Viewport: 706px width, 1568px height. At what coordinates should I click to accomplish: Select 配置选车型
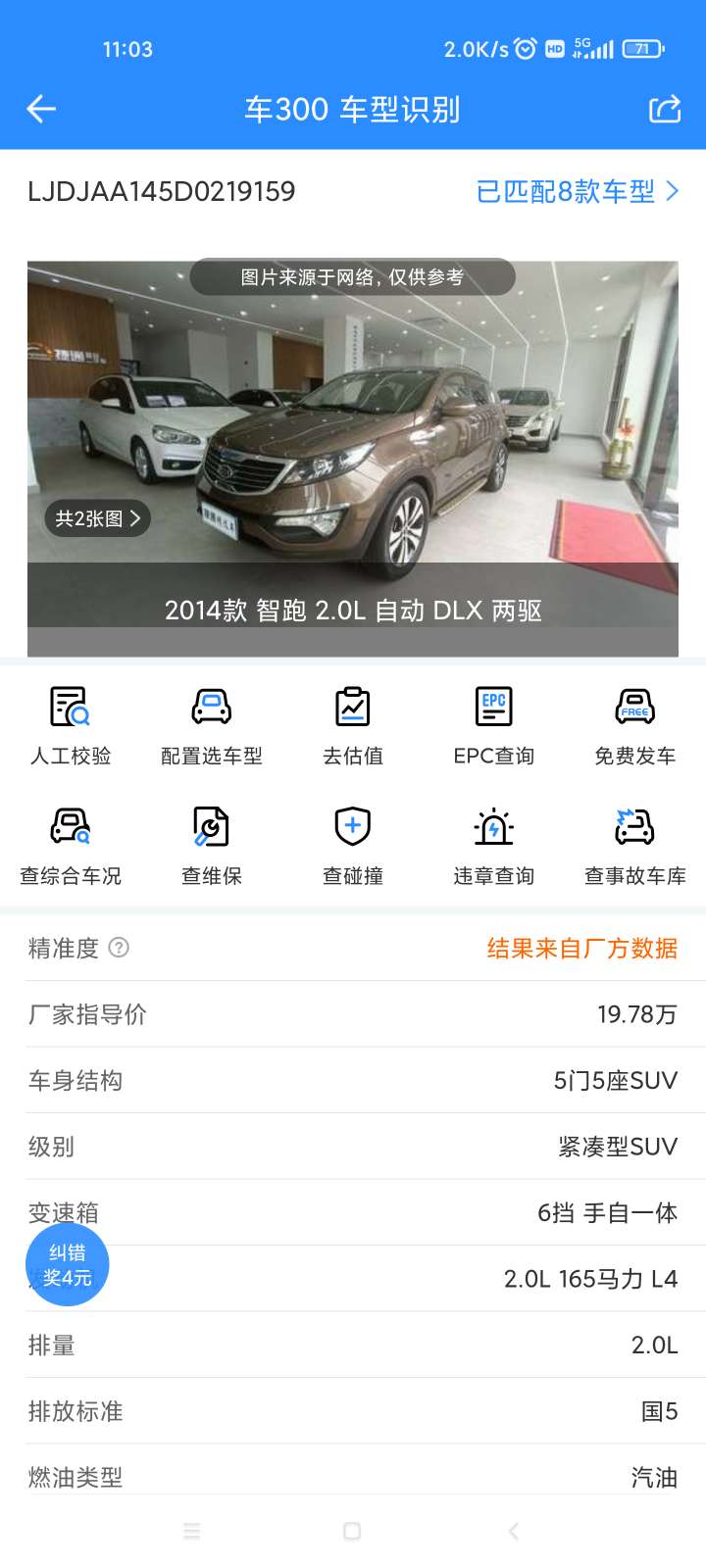pos(212,727)
